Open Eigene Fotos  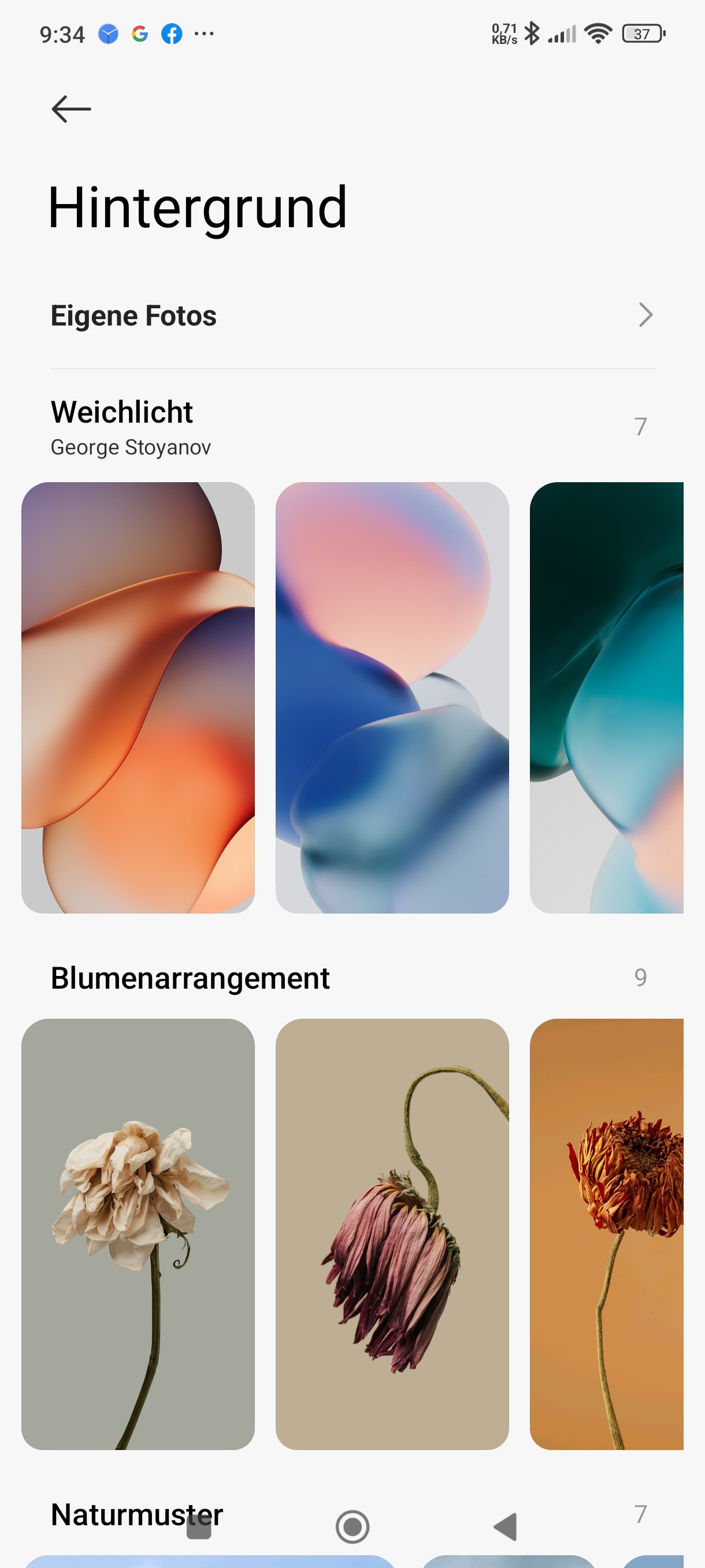[x=352, y=316]
